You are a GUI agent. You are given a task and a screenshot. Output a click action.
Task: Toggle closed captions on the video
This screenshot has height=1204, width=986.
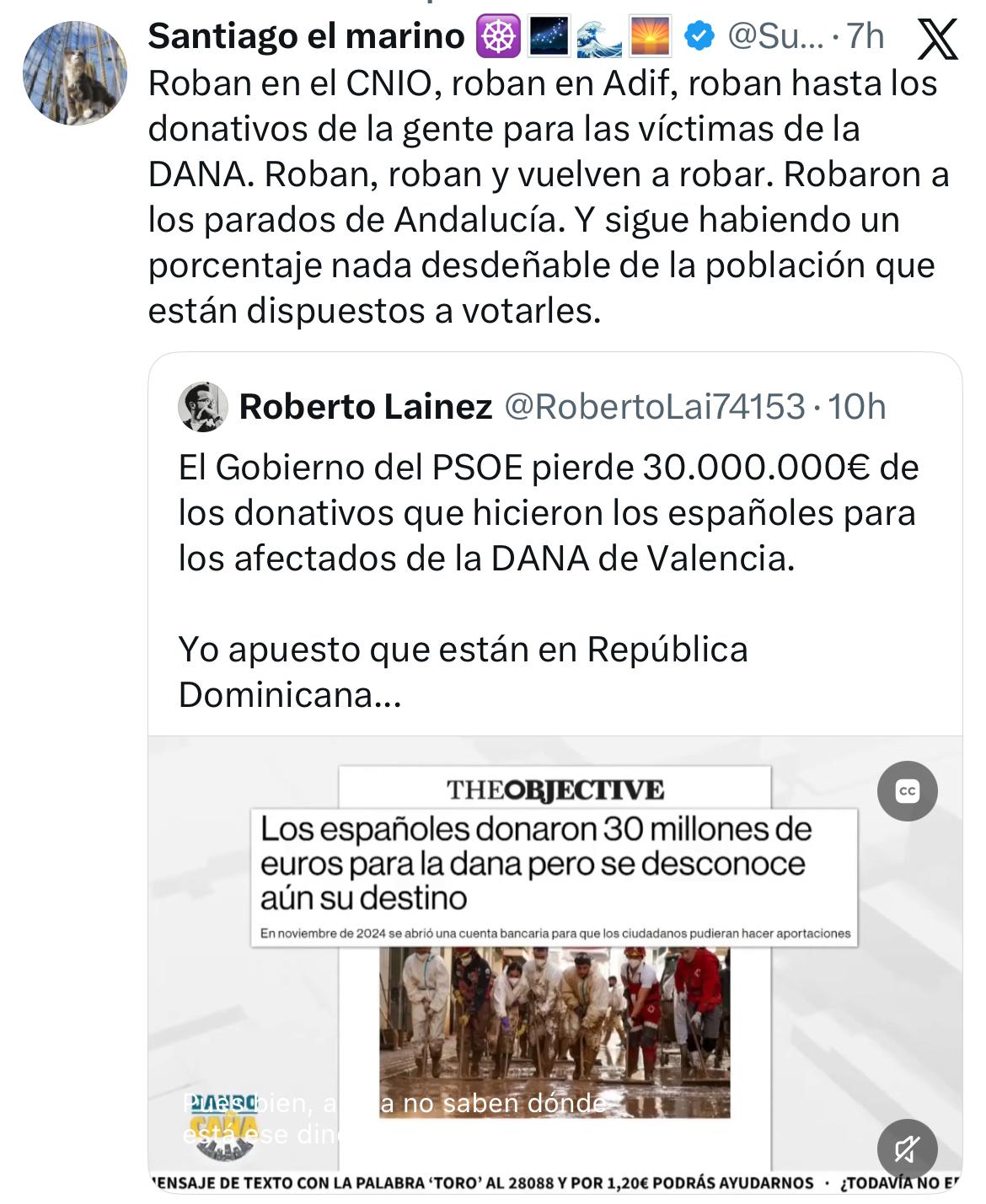pos(907,791)
